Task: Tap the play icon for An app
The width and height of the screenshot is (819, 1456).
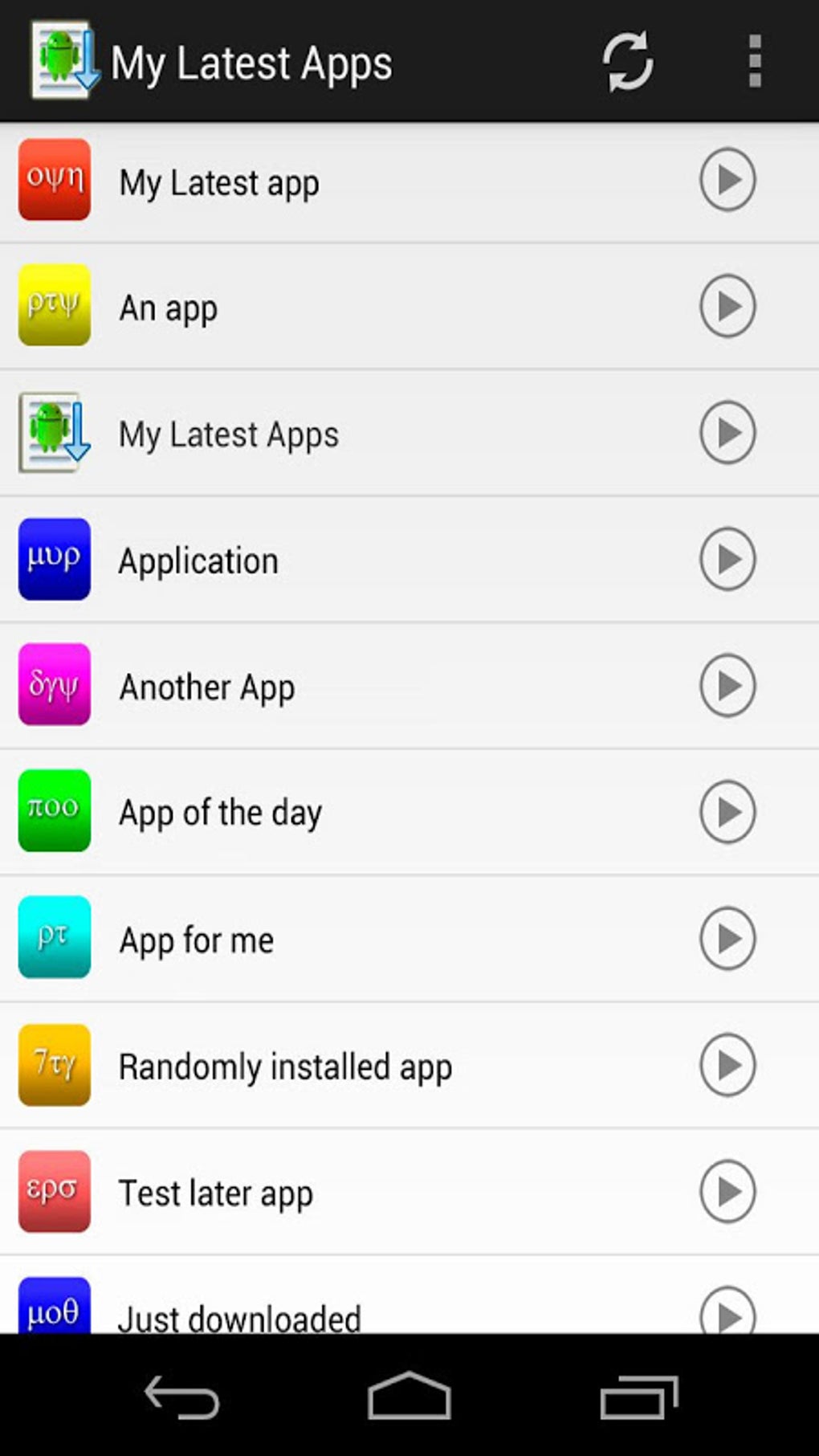Action: click(727, 306)
